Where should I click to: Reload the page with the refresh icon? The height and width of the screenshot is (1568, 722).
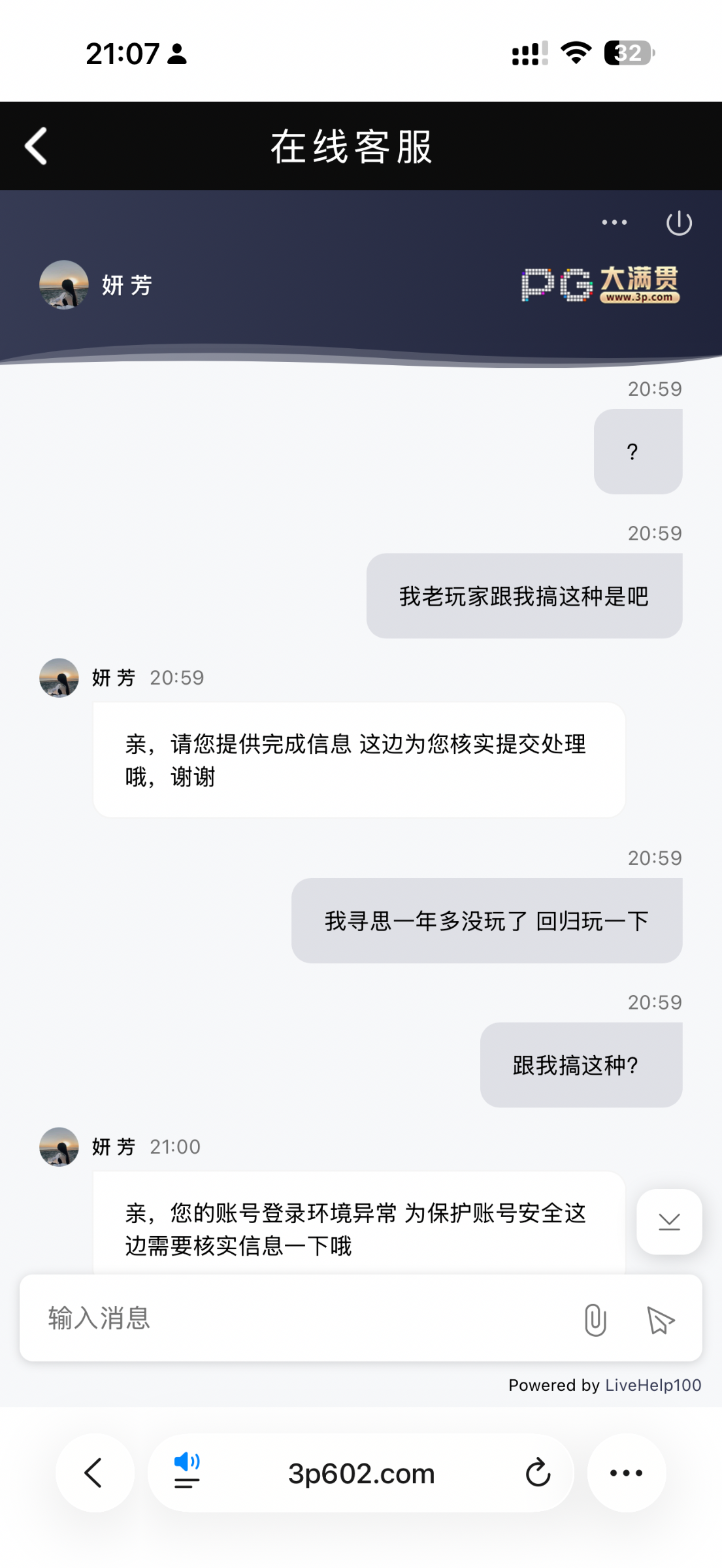click(537, 1473)
